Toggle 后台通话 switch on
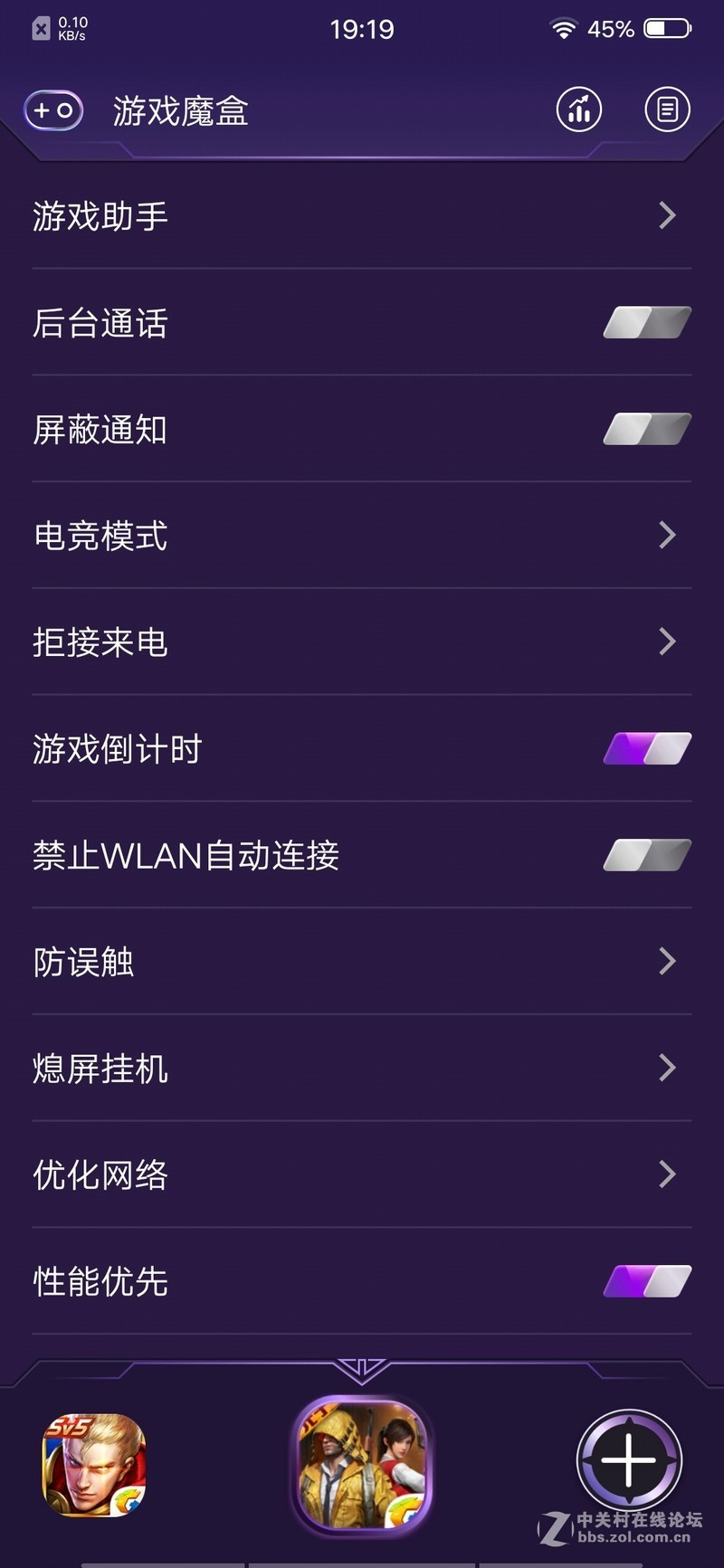The width and height of the screenshot is (724, 1568). click(647, 323)
